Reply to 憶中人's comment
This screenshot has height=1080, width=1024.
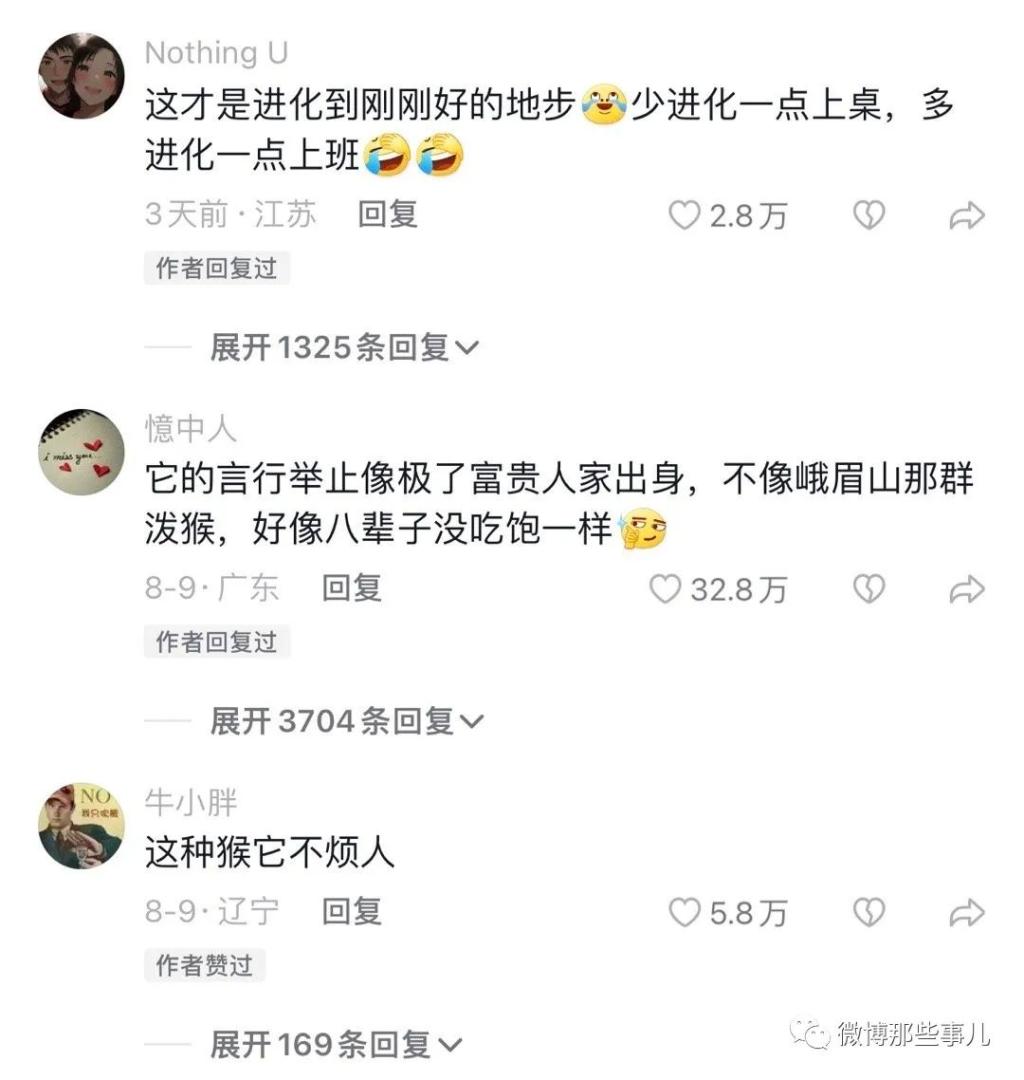coord(352,588)
